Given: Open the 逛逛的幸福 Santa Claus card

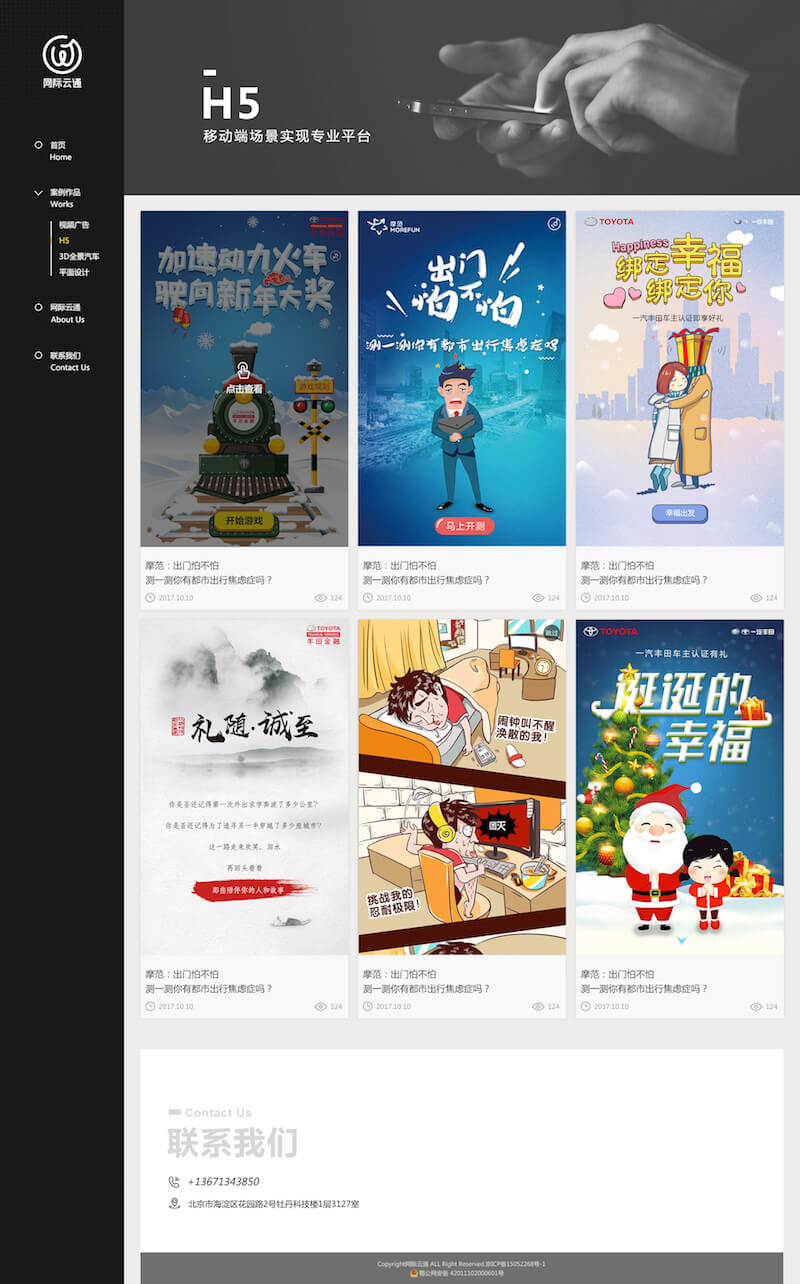Looking at the screenshot, I should (x=679, y=787).
